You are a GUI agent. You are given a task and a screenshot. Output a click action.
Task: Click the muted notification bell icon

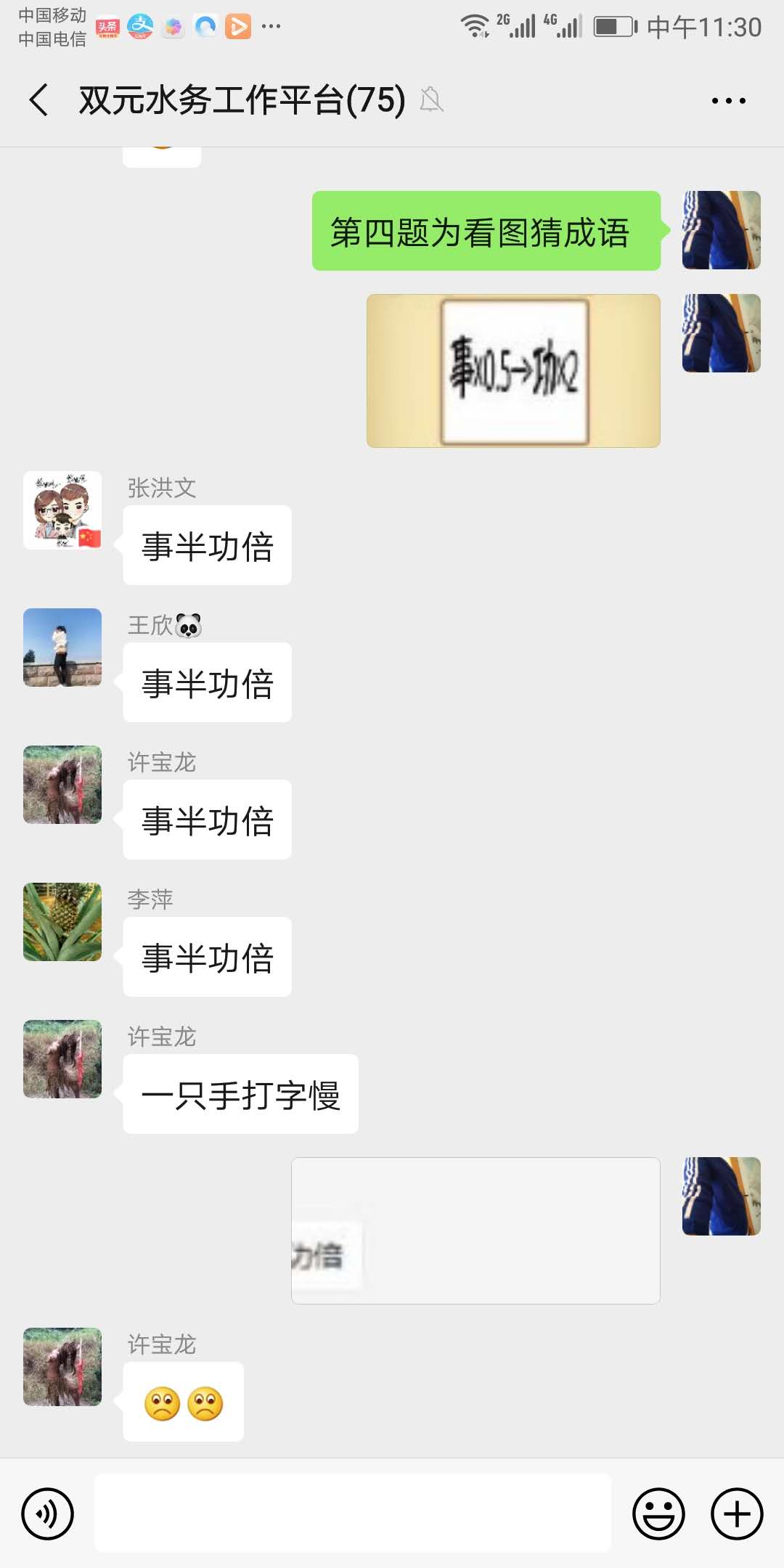click(x=431, y=100)
